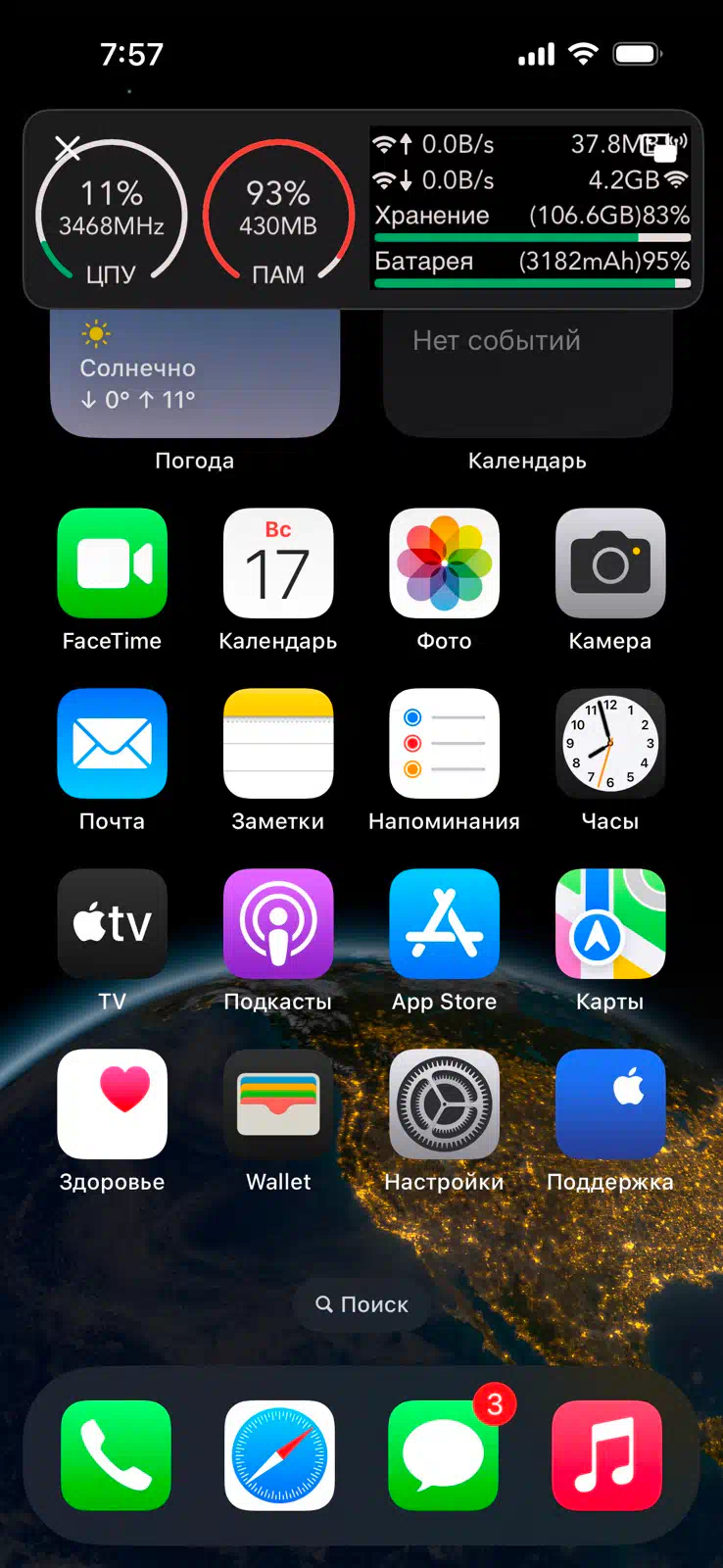Open the Почта mail app
This screenshot has width=723, height=1568.
point(113,744)
